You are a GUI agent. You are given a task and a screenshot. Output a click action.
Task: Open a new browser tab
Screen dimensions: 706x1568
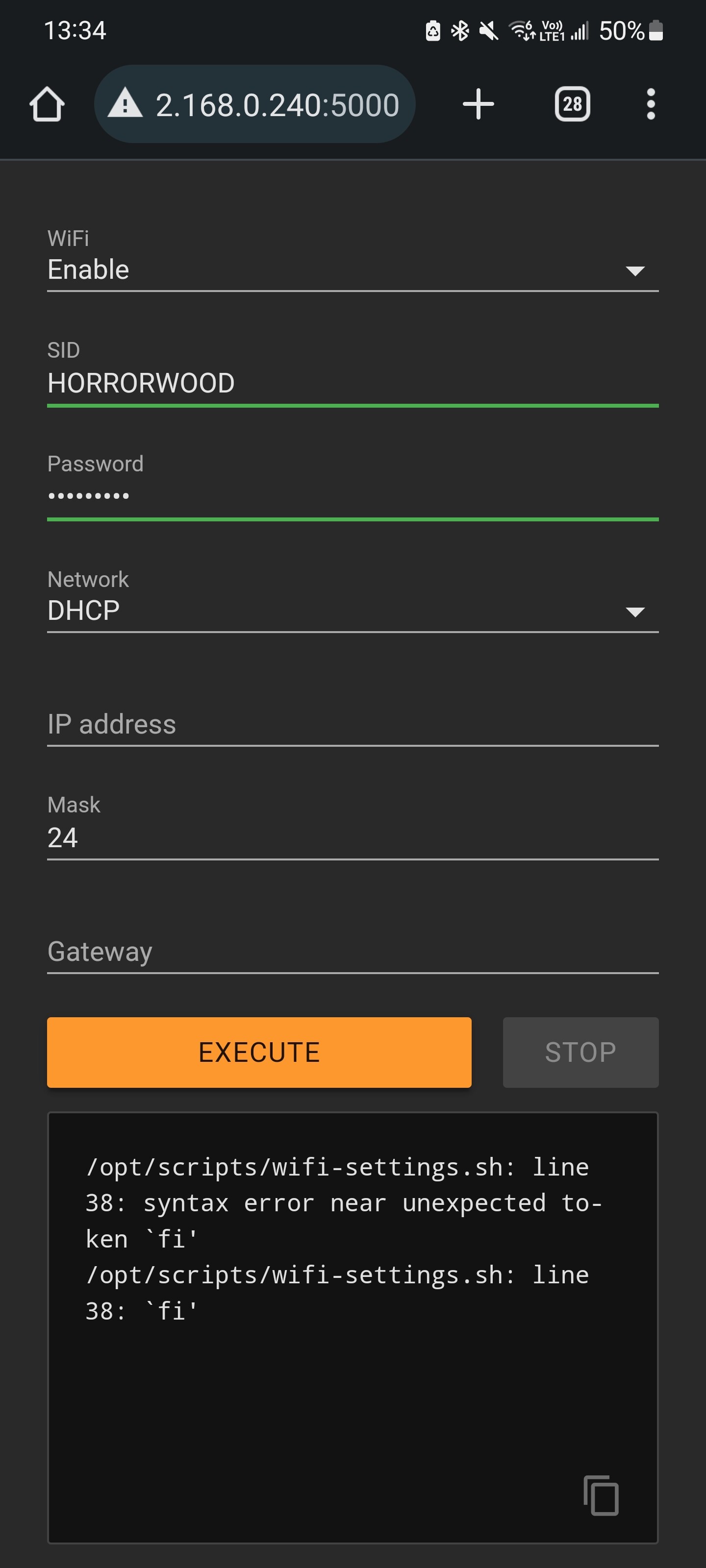(x=478, y=104)
